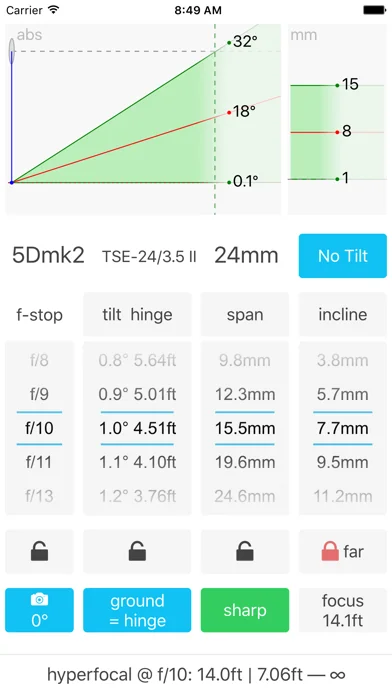The image size is (392, 696).
Task: Tap the tilt hinge column header
Action: [137, 314]
